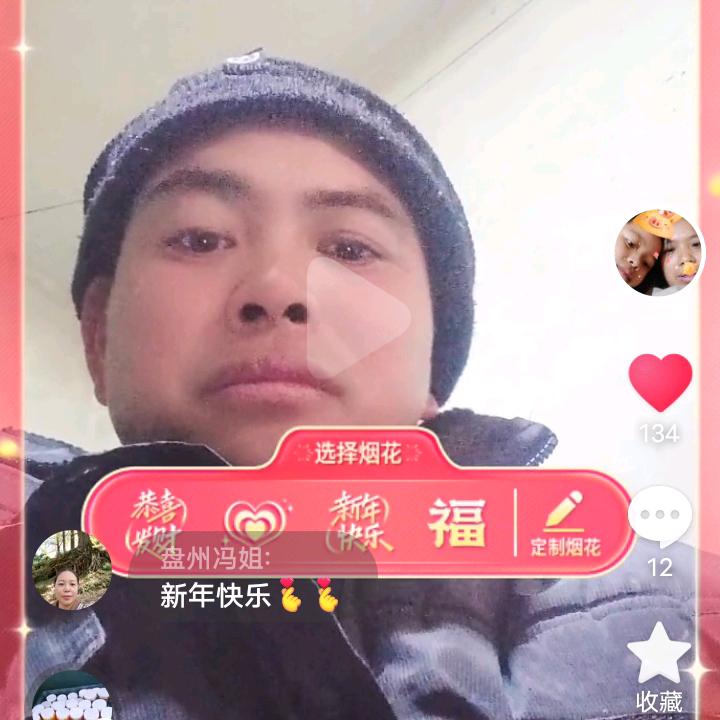Play the paused video
Viewport: 720px width, 720px height.
pyautogui.click(x=358, y=316)
